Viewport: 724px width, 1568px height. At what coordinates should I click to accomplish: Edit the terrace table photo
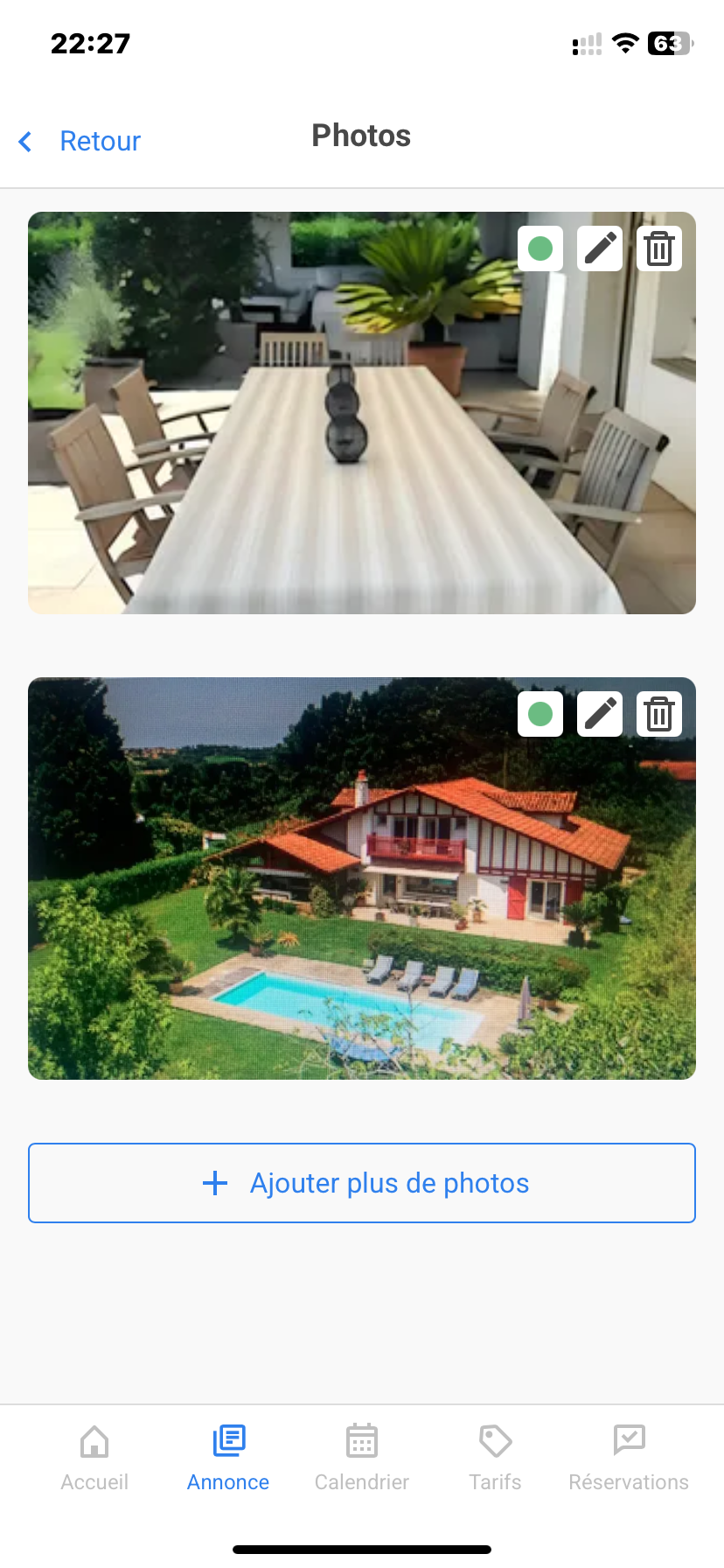600,248
